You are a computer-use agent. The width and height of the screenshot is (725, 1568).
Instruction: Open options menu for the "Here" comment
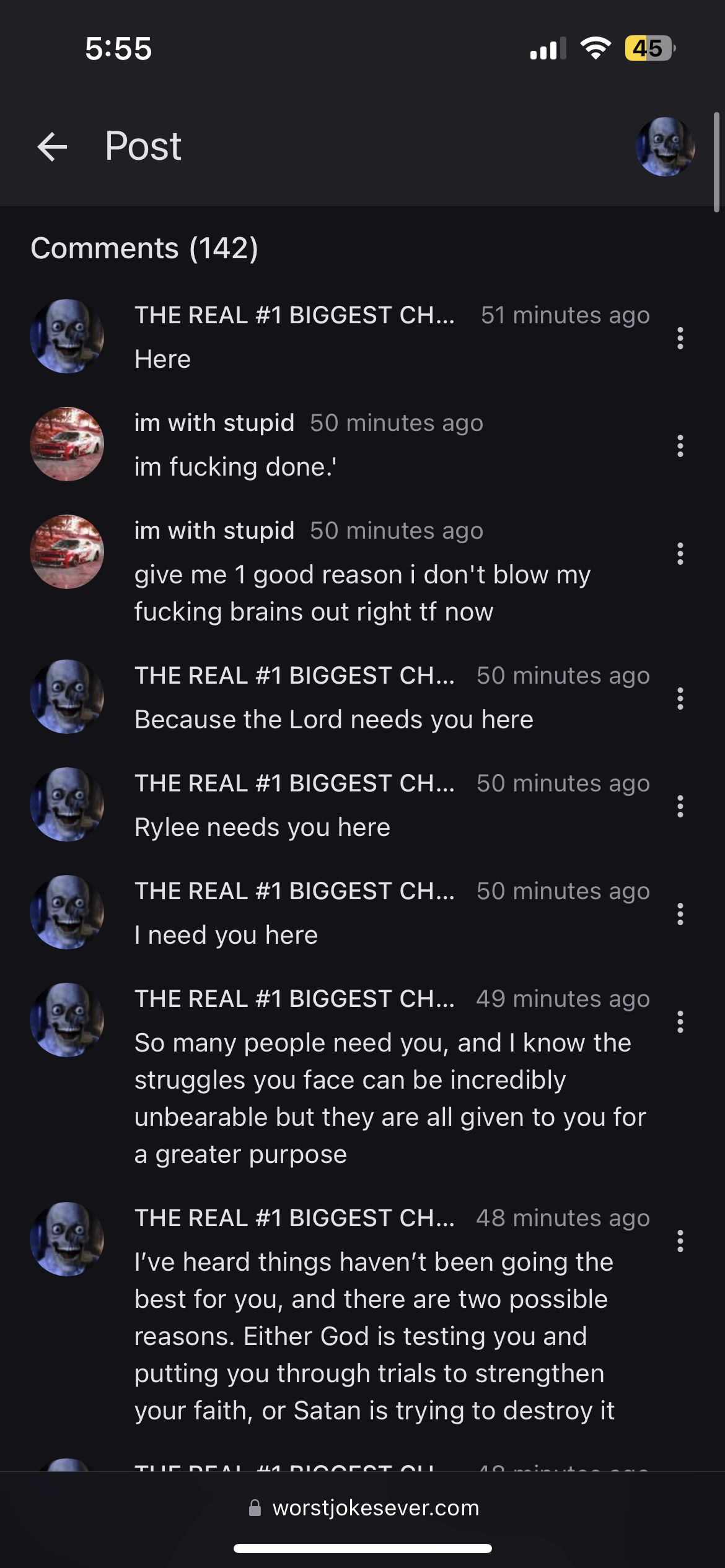point(680,338)
